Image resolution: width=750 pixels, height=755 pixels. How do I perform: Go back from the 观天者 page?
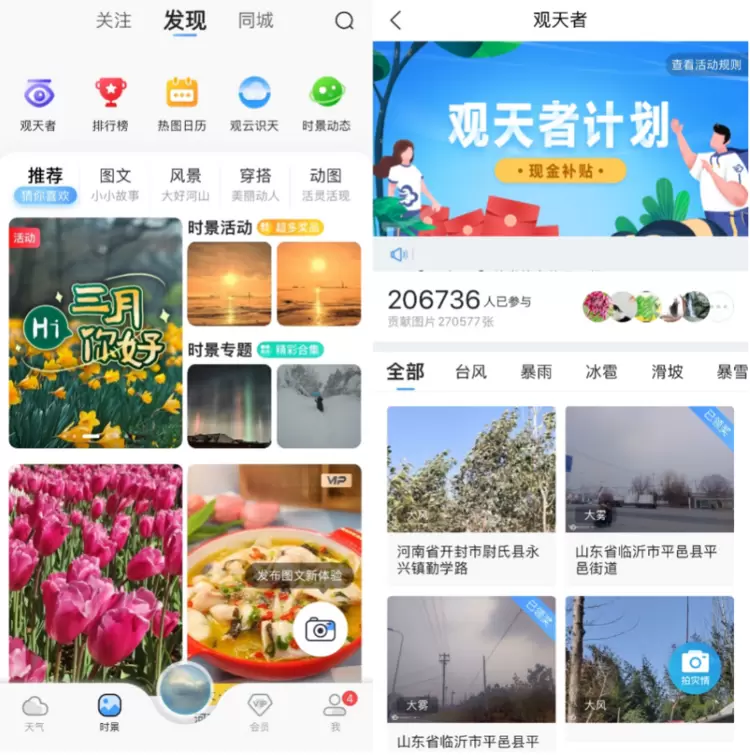click(x=396, y=21)
